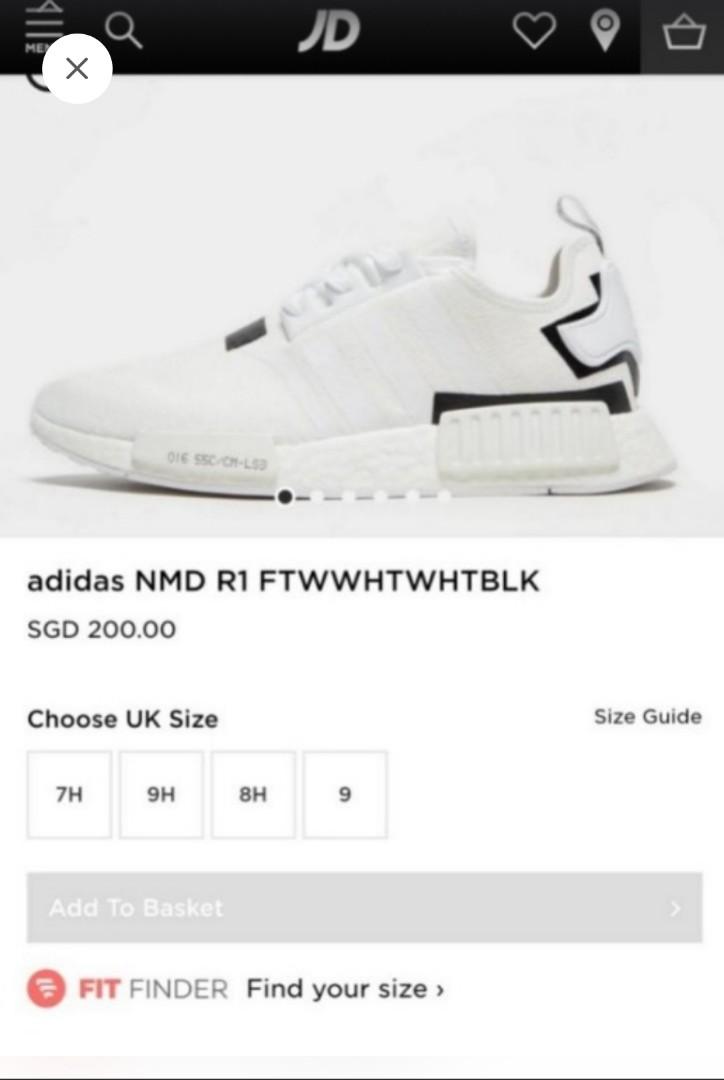
Task: Tap Add To Basket
Action: (x=364, y=907)
